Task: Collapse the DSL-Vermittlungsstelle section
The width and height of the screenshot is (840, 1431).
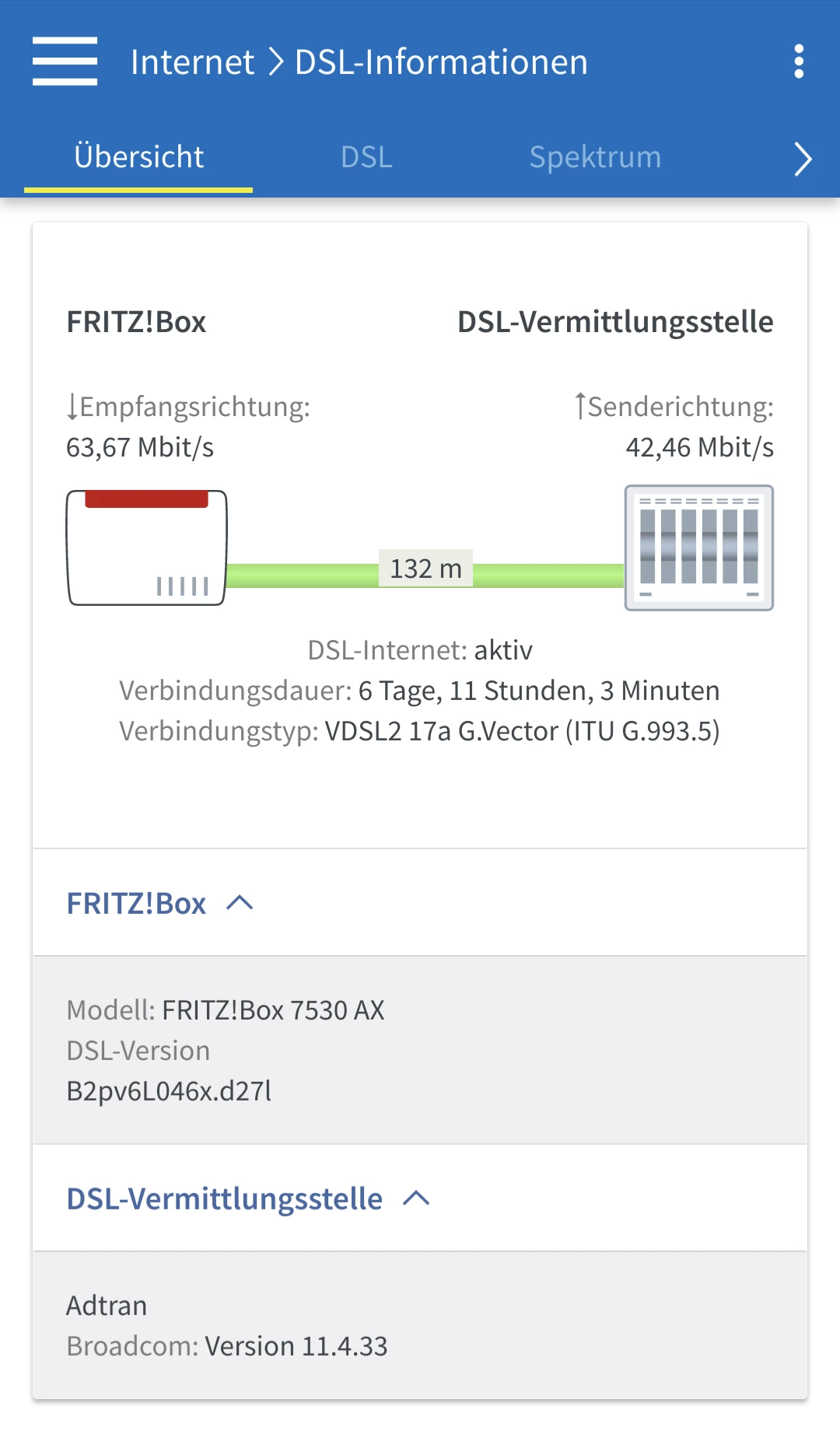Action: pyautogui.click(x=420, y=1198)
